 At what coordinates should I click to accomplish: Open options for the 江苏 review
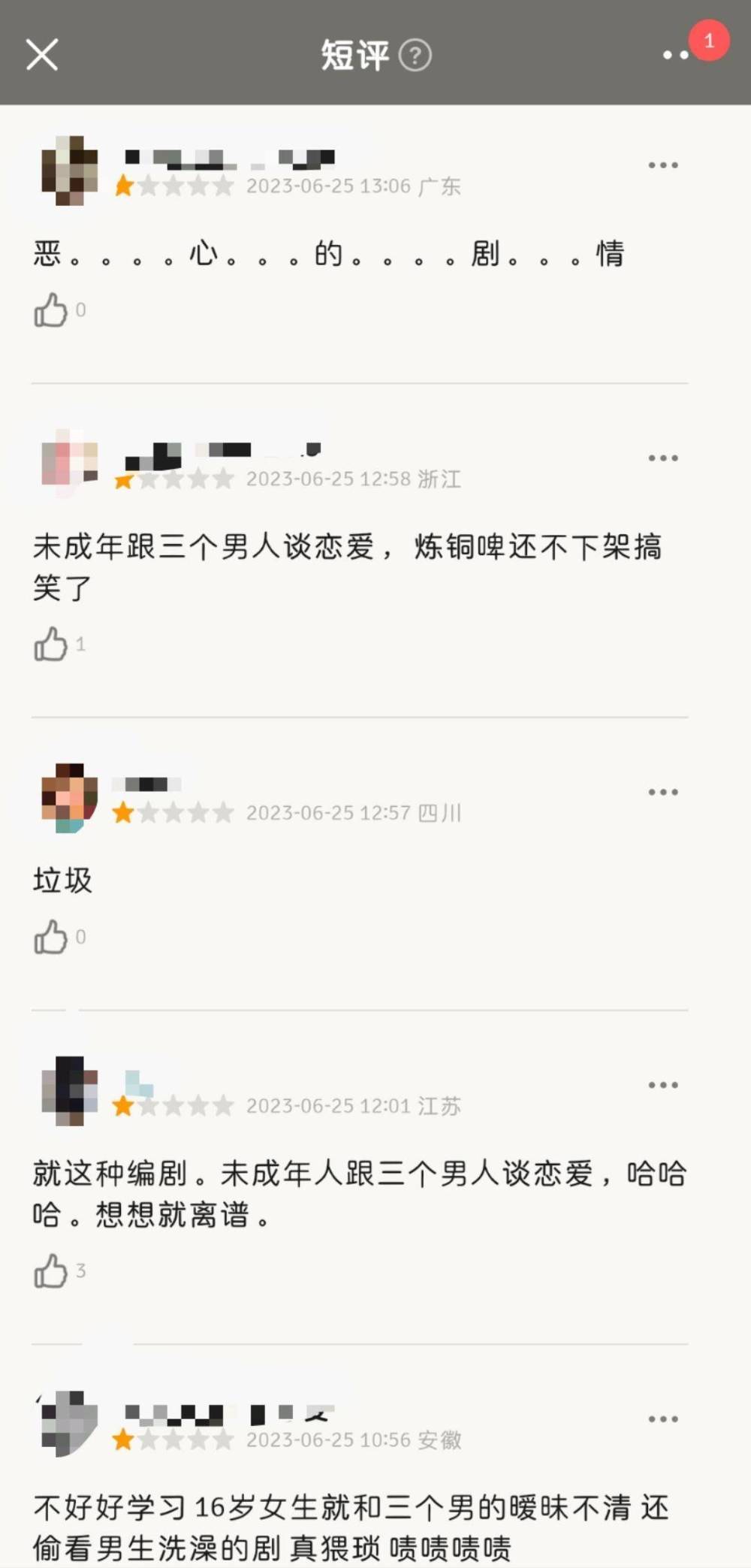point(663,1085)
